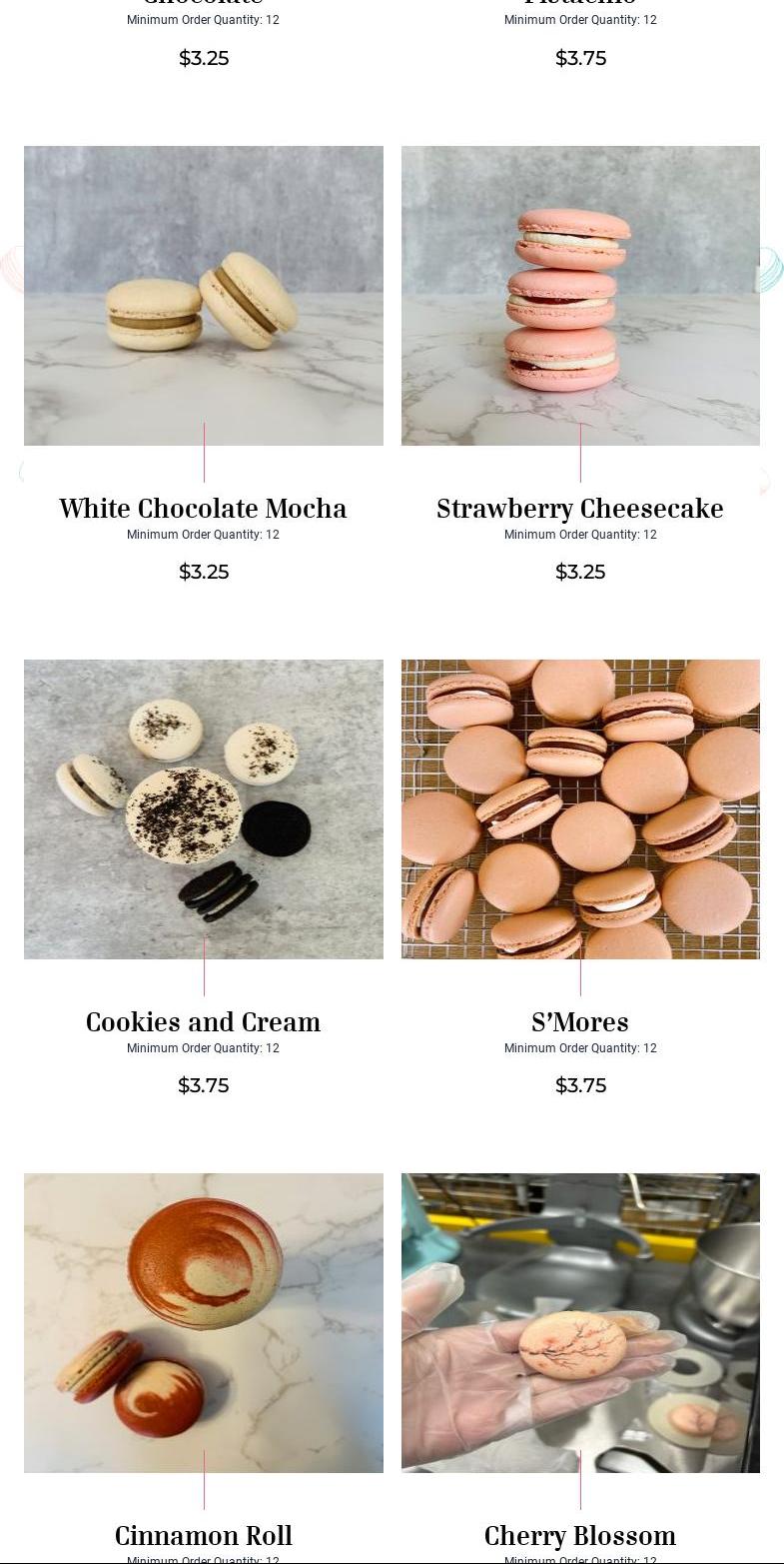View the Cookies and Cream product image
Viewport: 784px width, 1564px height.
[203, 808]
